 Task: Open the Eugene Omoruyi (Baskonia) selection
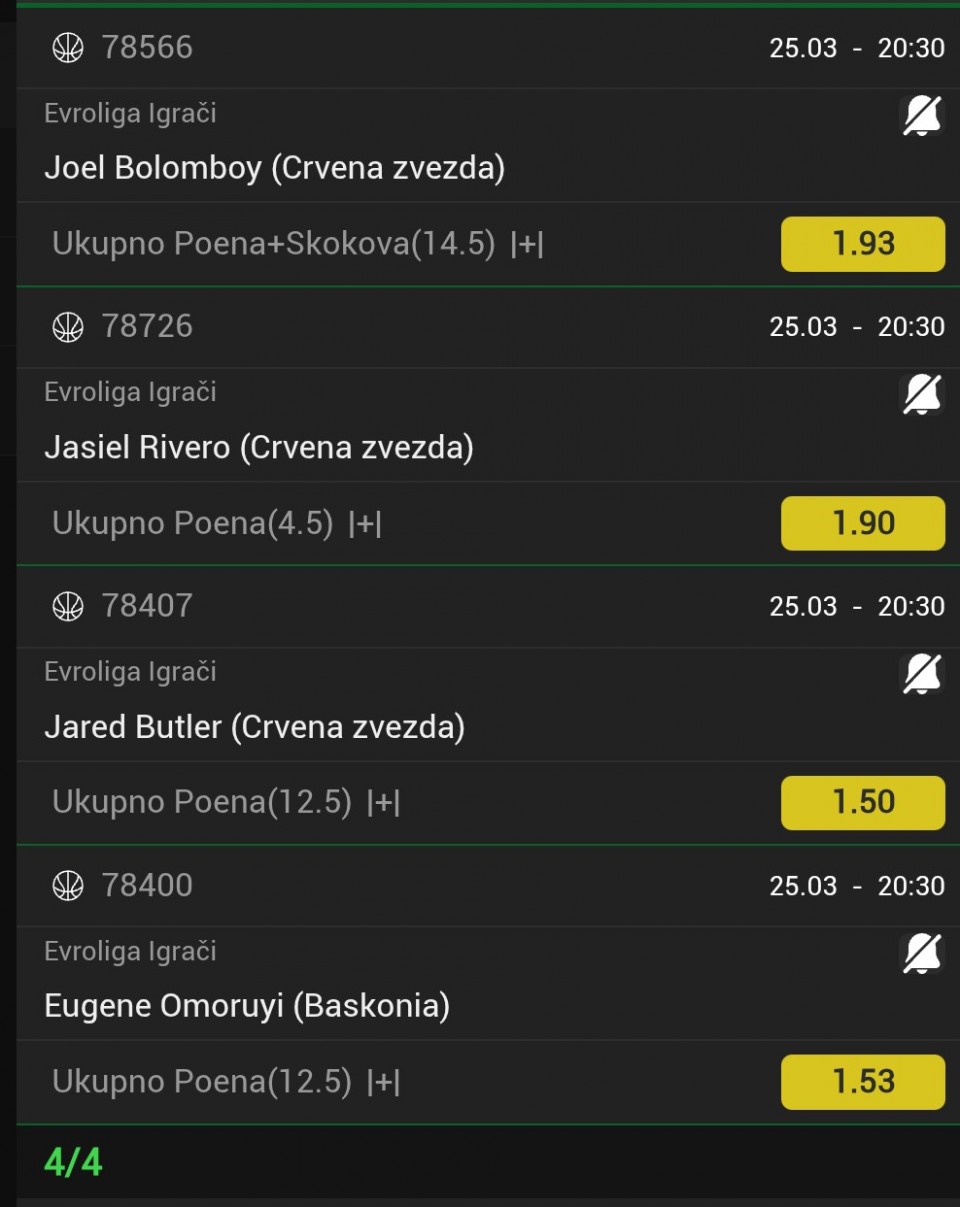(x=246, y=1005)
